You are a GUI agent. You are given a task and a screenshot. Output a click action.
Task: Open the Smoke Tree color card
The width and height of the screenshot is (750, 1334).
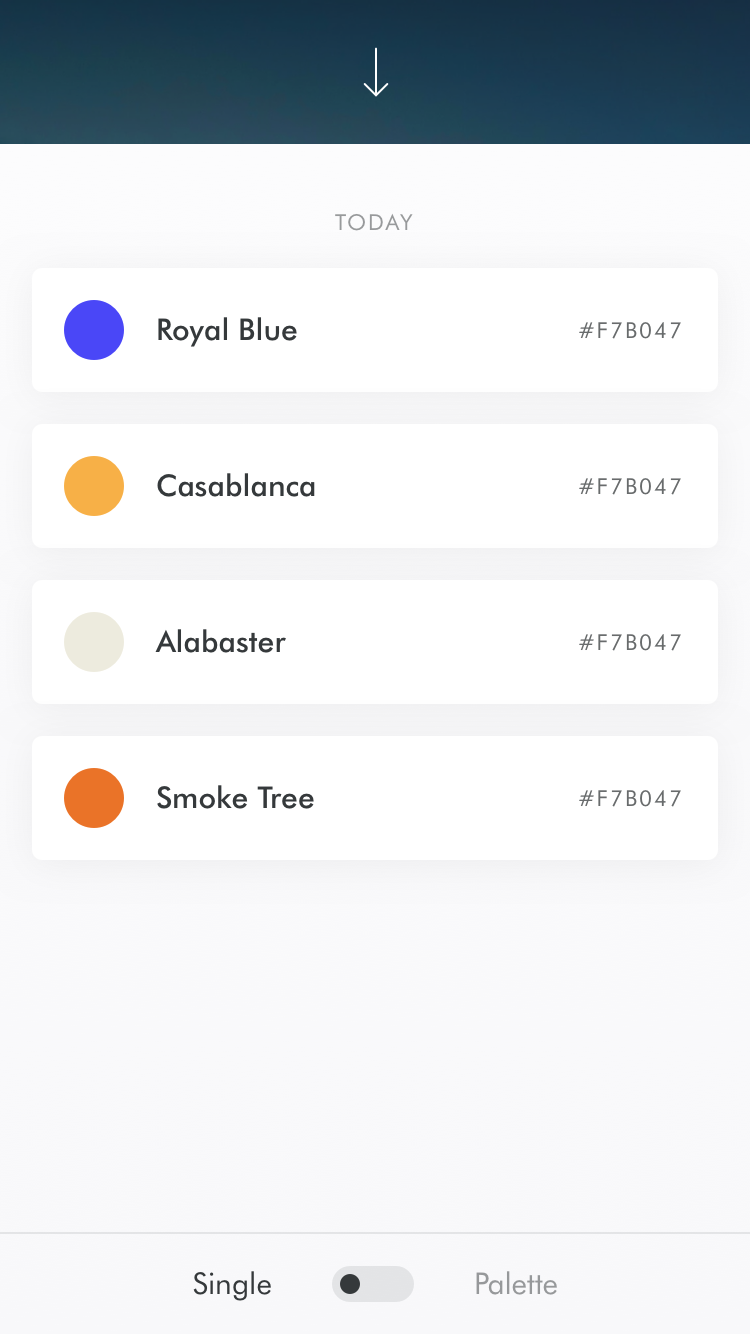tap(375, 798)
